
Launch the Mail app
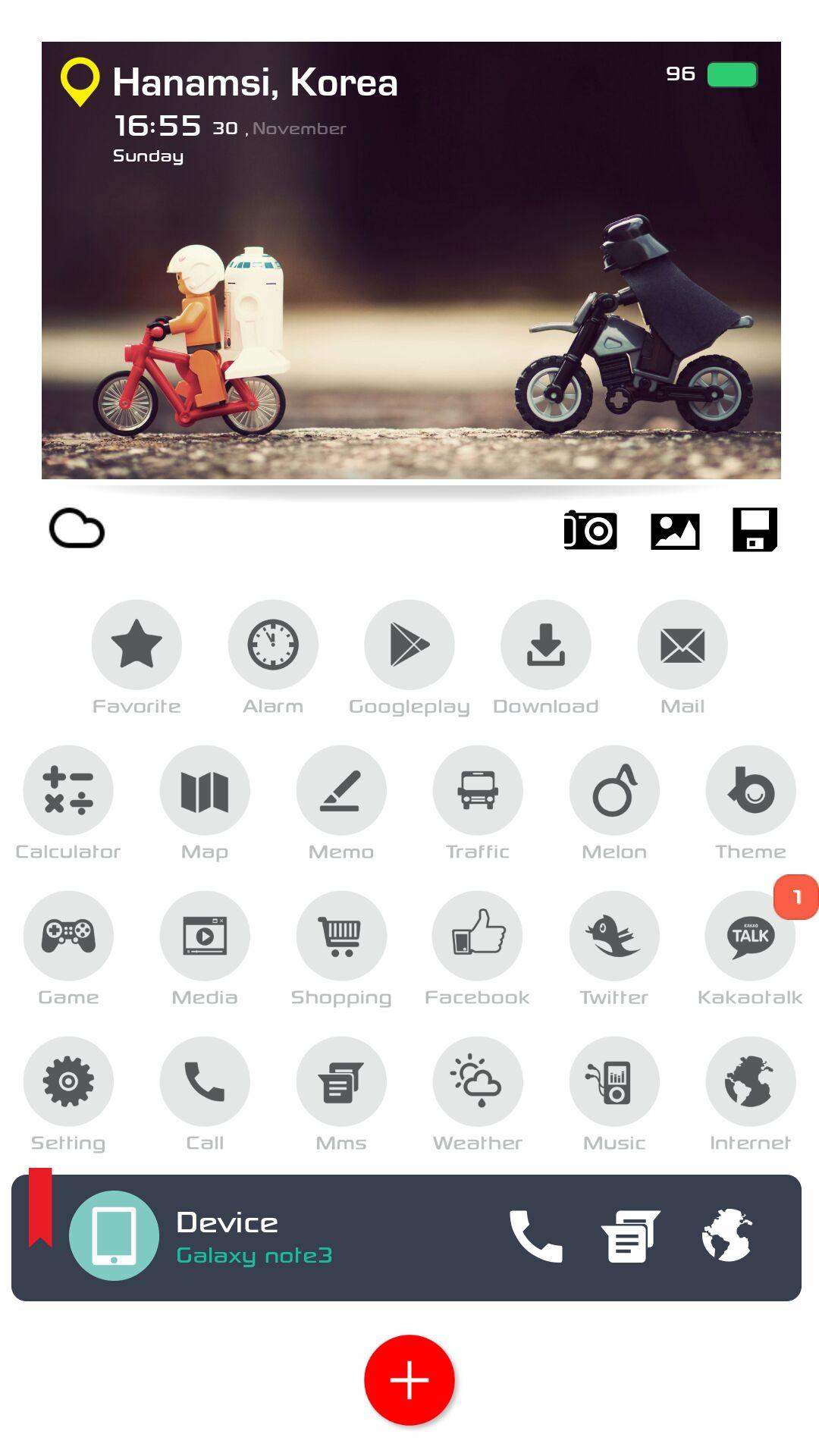point(682,645)
